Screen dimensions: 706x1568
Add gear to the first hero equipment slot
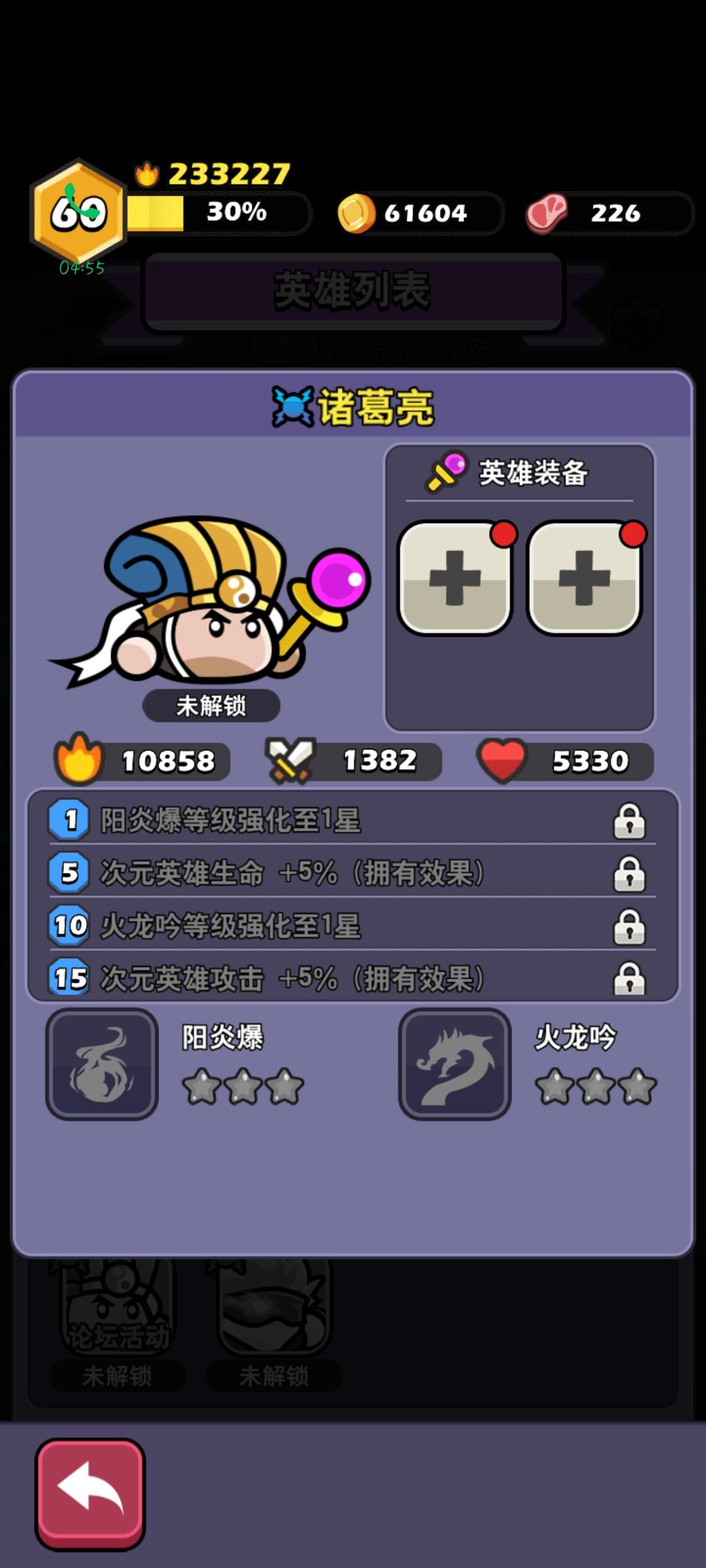point(455,578)
